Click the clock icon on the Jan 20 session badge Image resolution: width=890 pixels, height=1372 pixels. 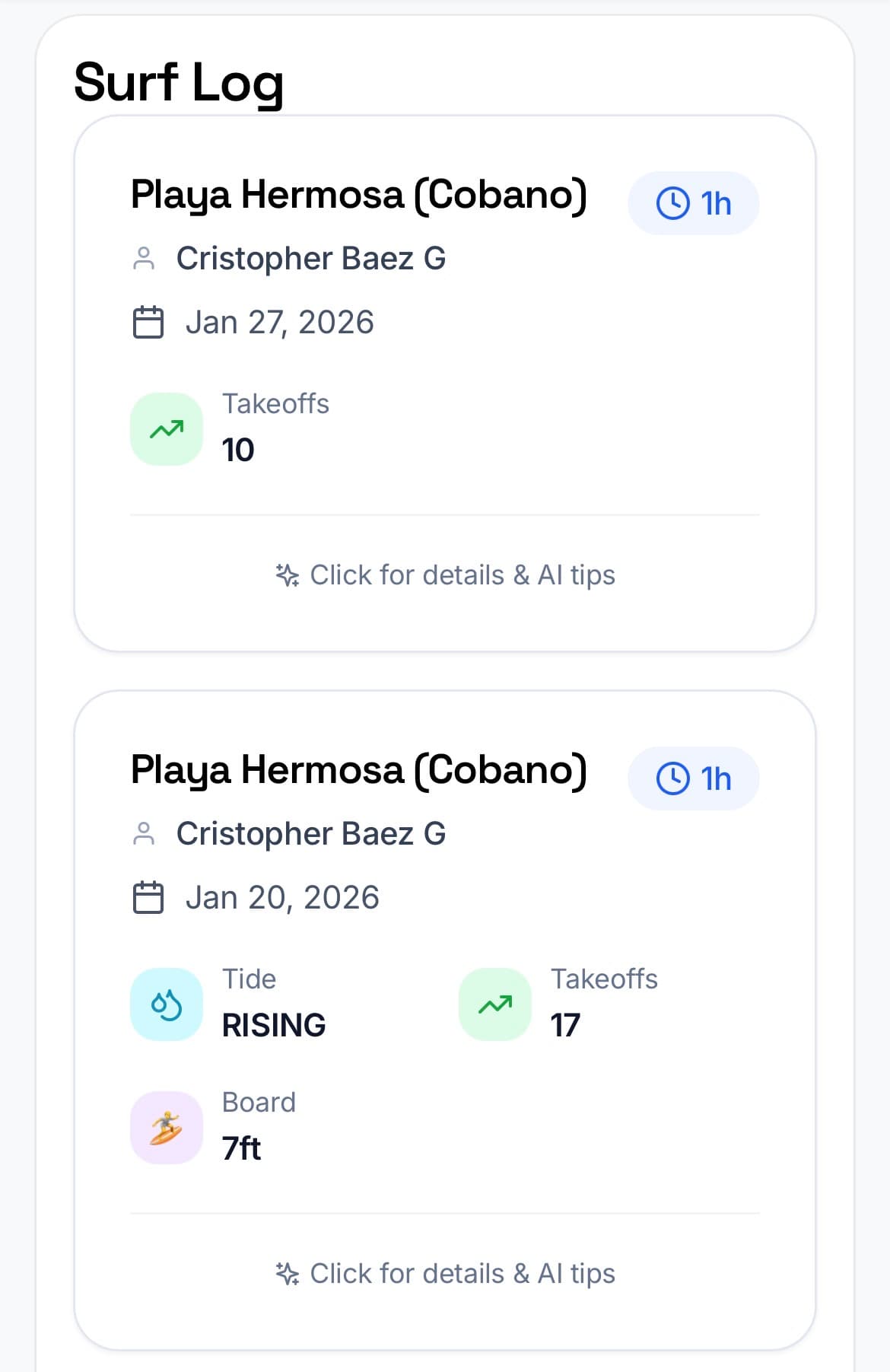point(673,778)
